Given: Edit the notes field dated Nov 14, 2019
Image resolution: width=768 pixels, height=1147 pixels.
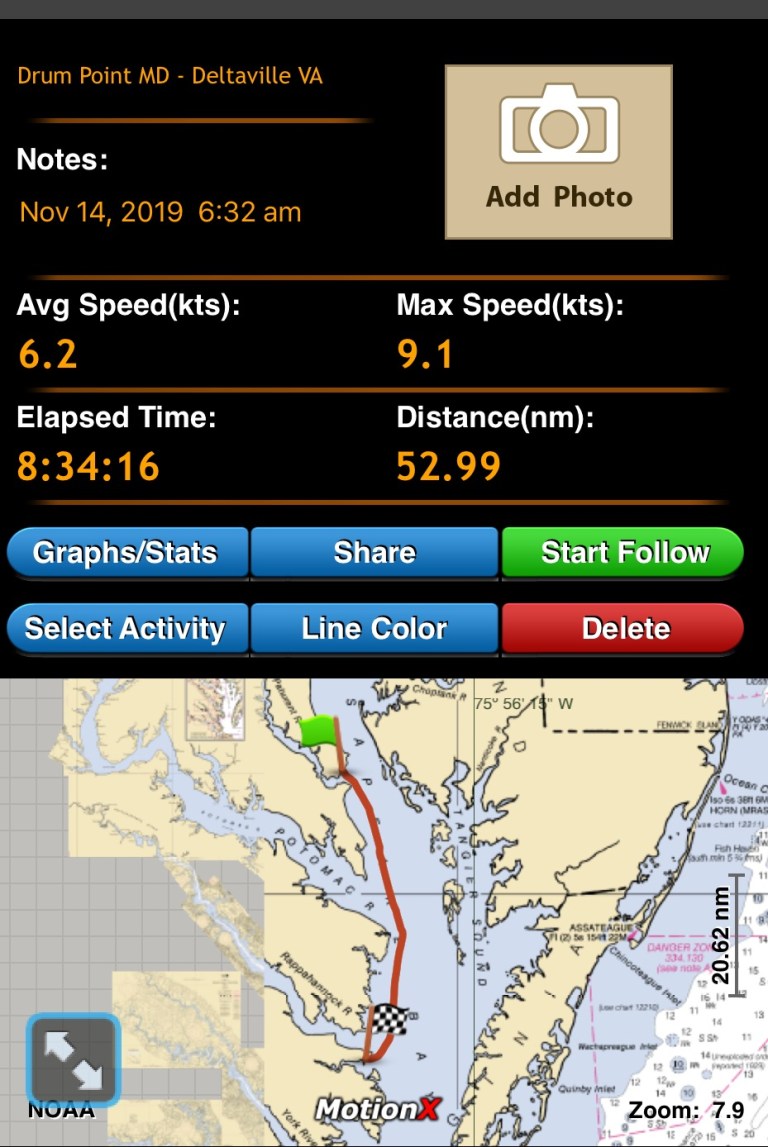Looking at the screenshot, I should pos(160,212).
